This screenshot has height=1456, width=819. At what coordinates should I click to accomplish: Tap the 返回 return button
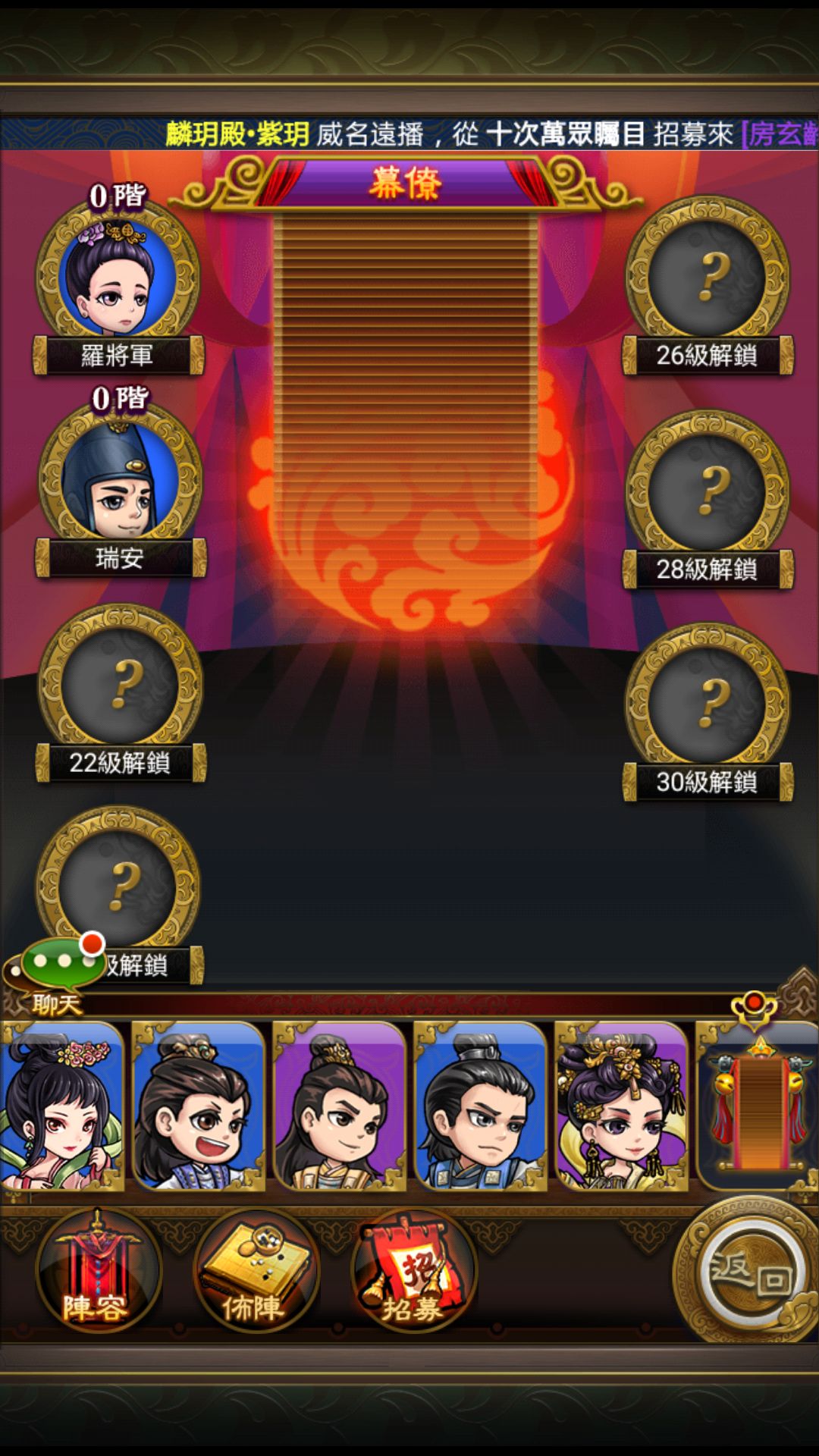click(749, 1271)
